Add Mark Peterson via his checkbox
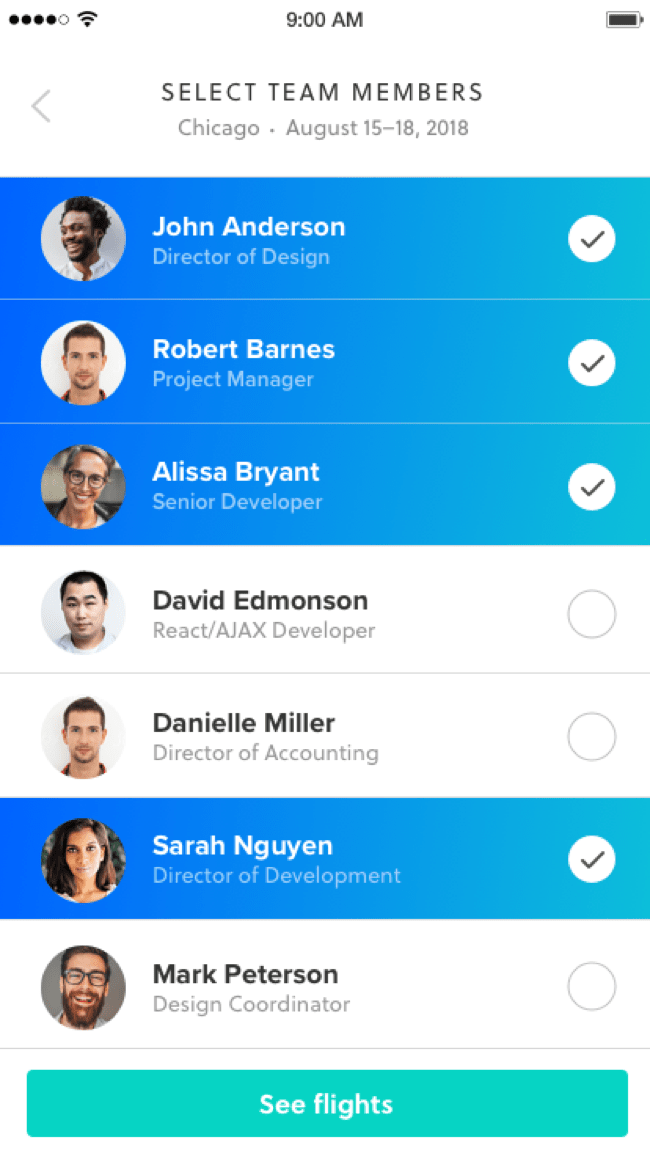Viewport: 650px width, 1156px height. point(591,986)
